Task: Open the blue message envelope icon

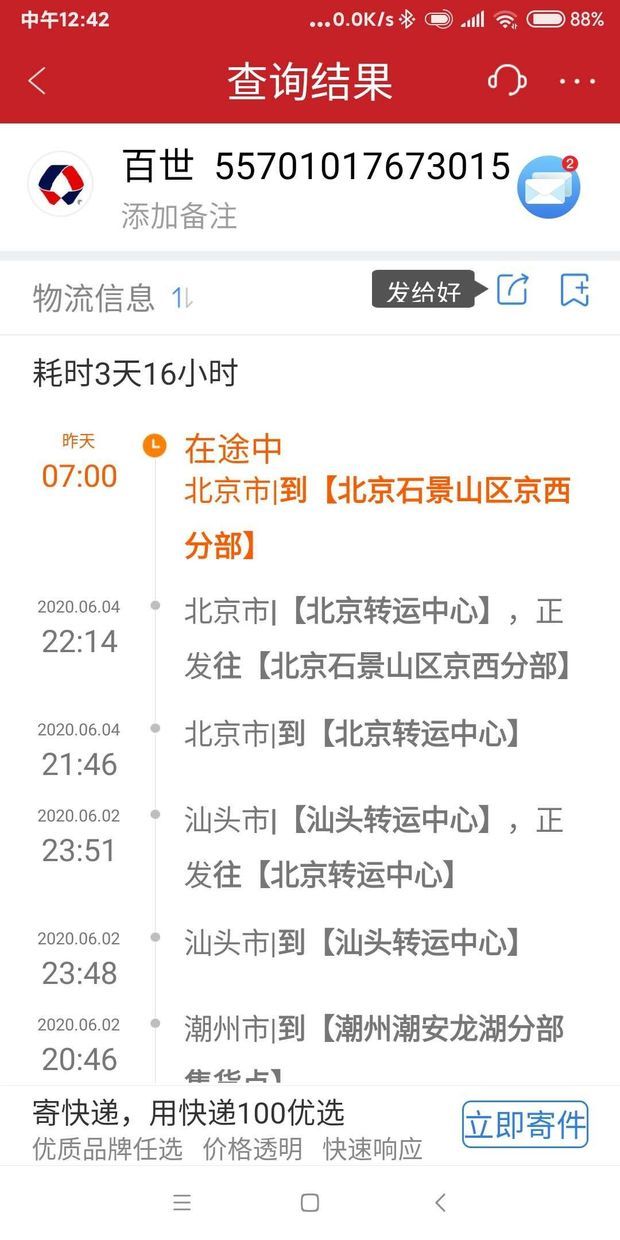Action: click(548, 187)
